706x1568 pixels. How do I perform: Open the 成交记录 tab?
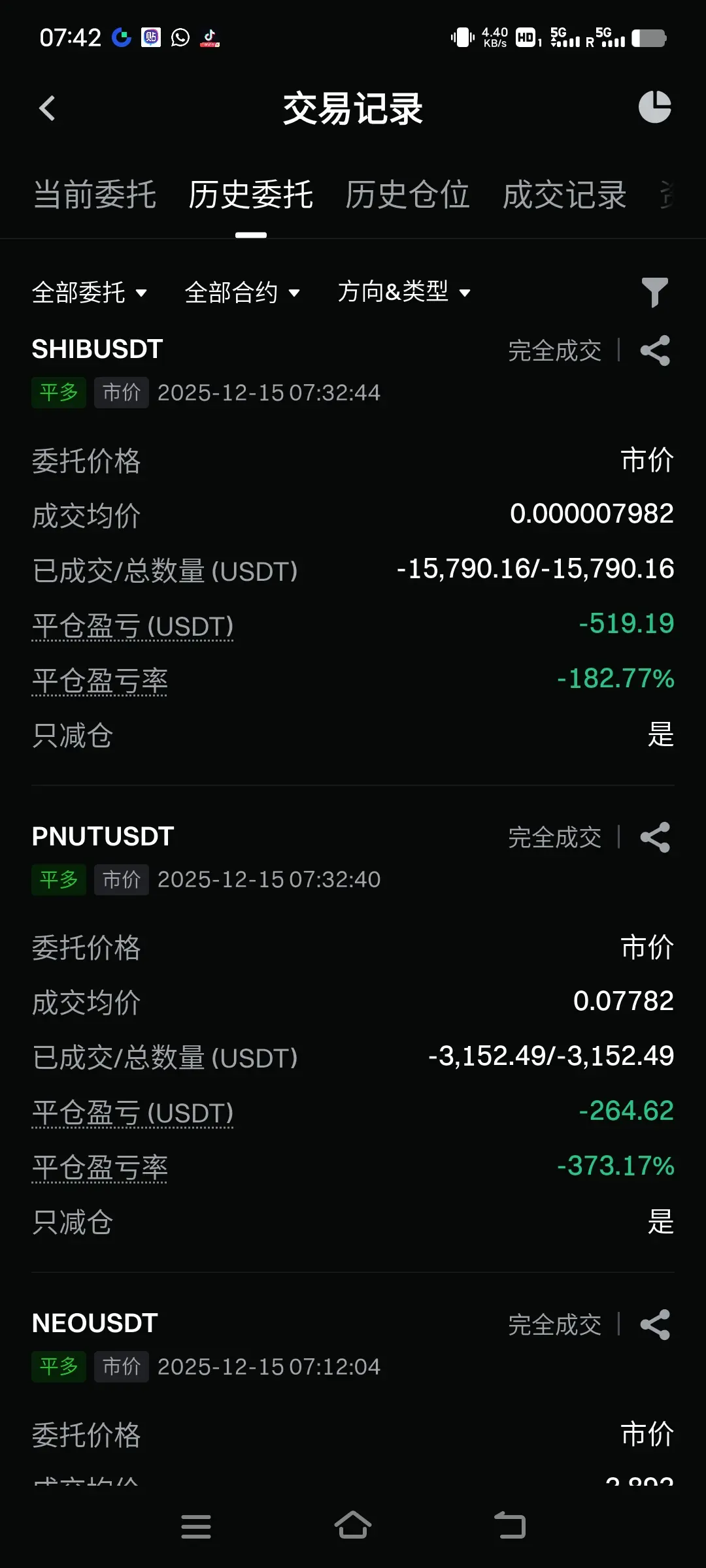pyautogui.click(x=564, y=195)
